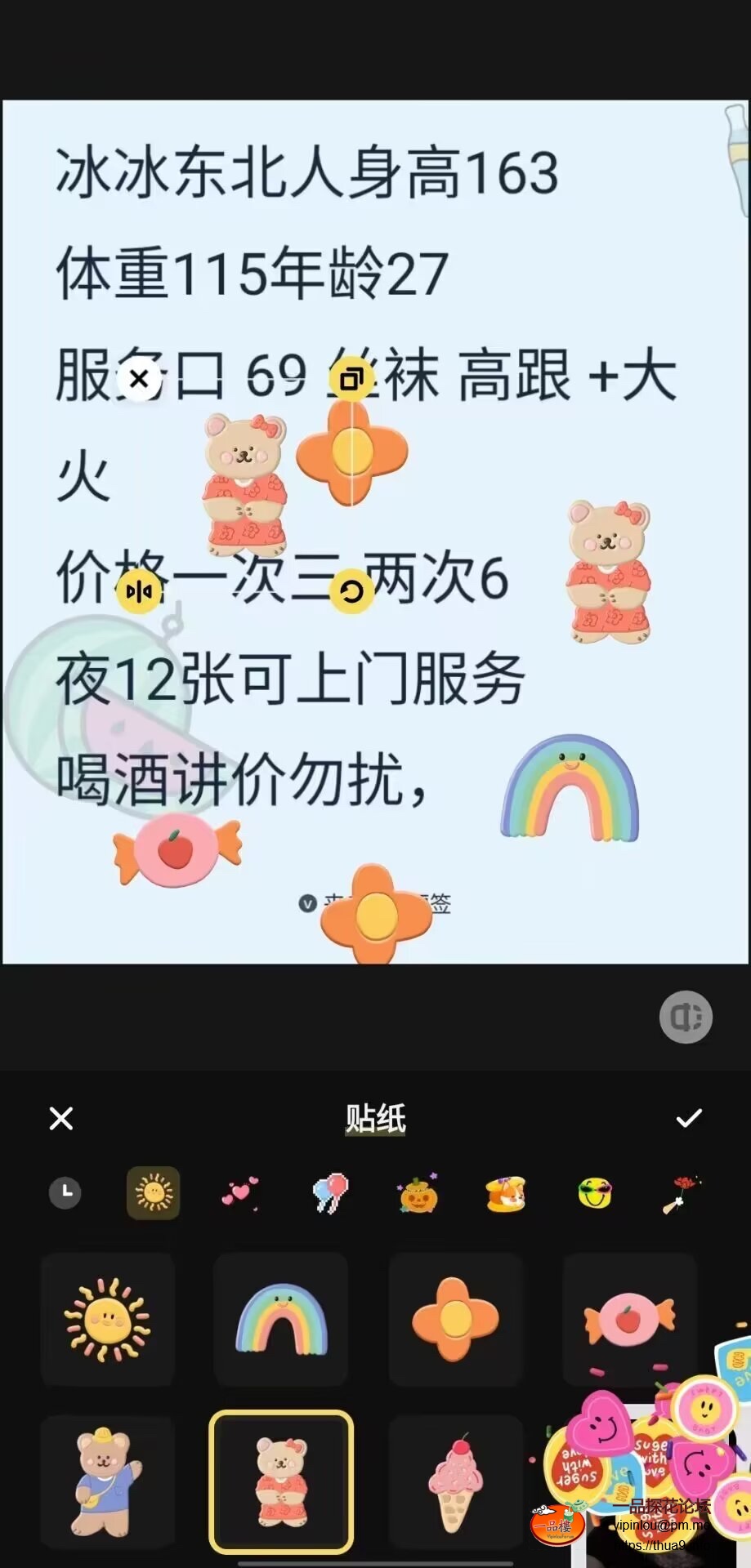Add the apple candy sticker

click(x=629, y=1320)
